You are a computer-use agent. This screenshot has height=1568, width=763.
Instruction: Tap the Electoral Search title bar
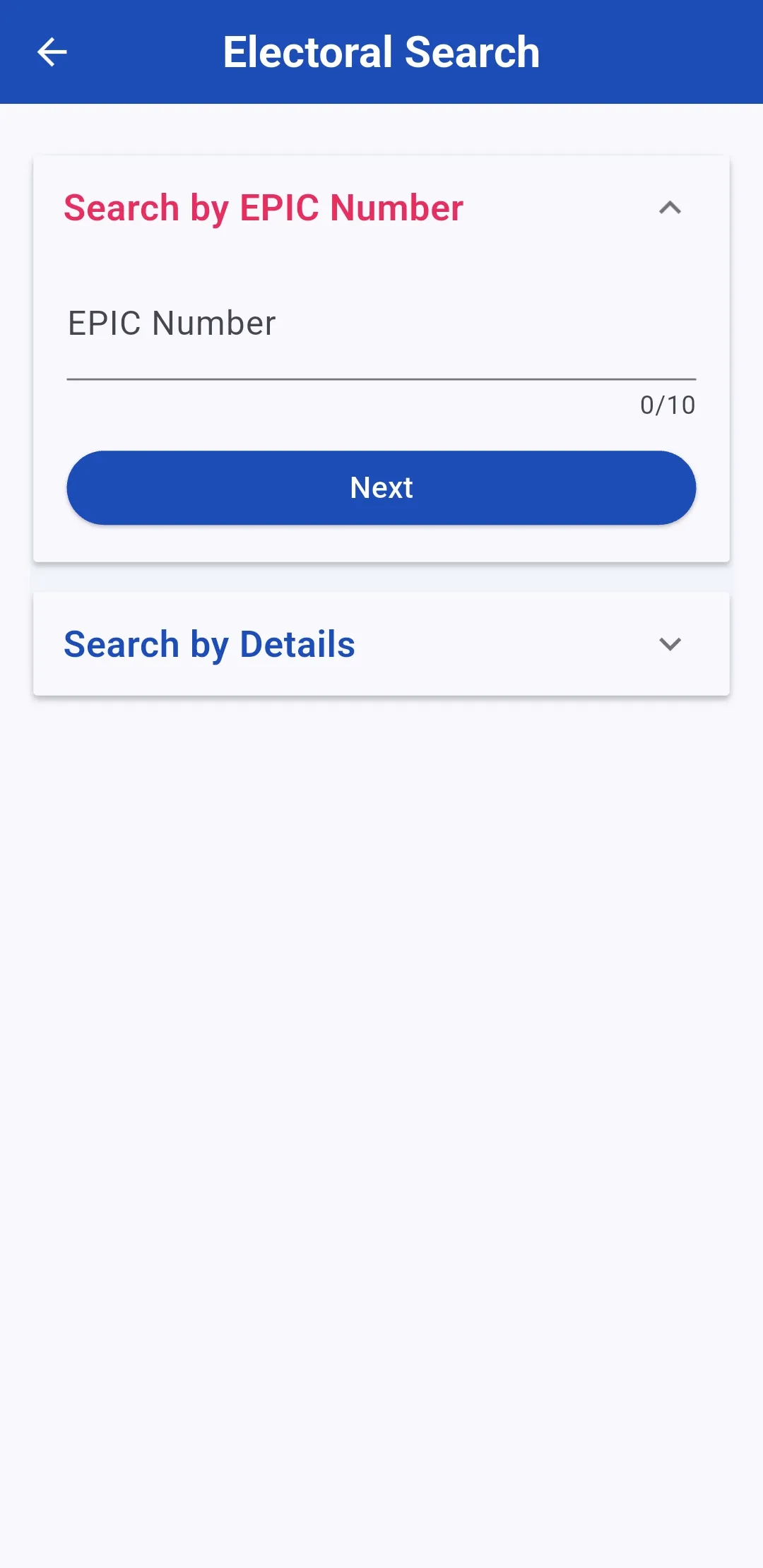pos(381,52)
